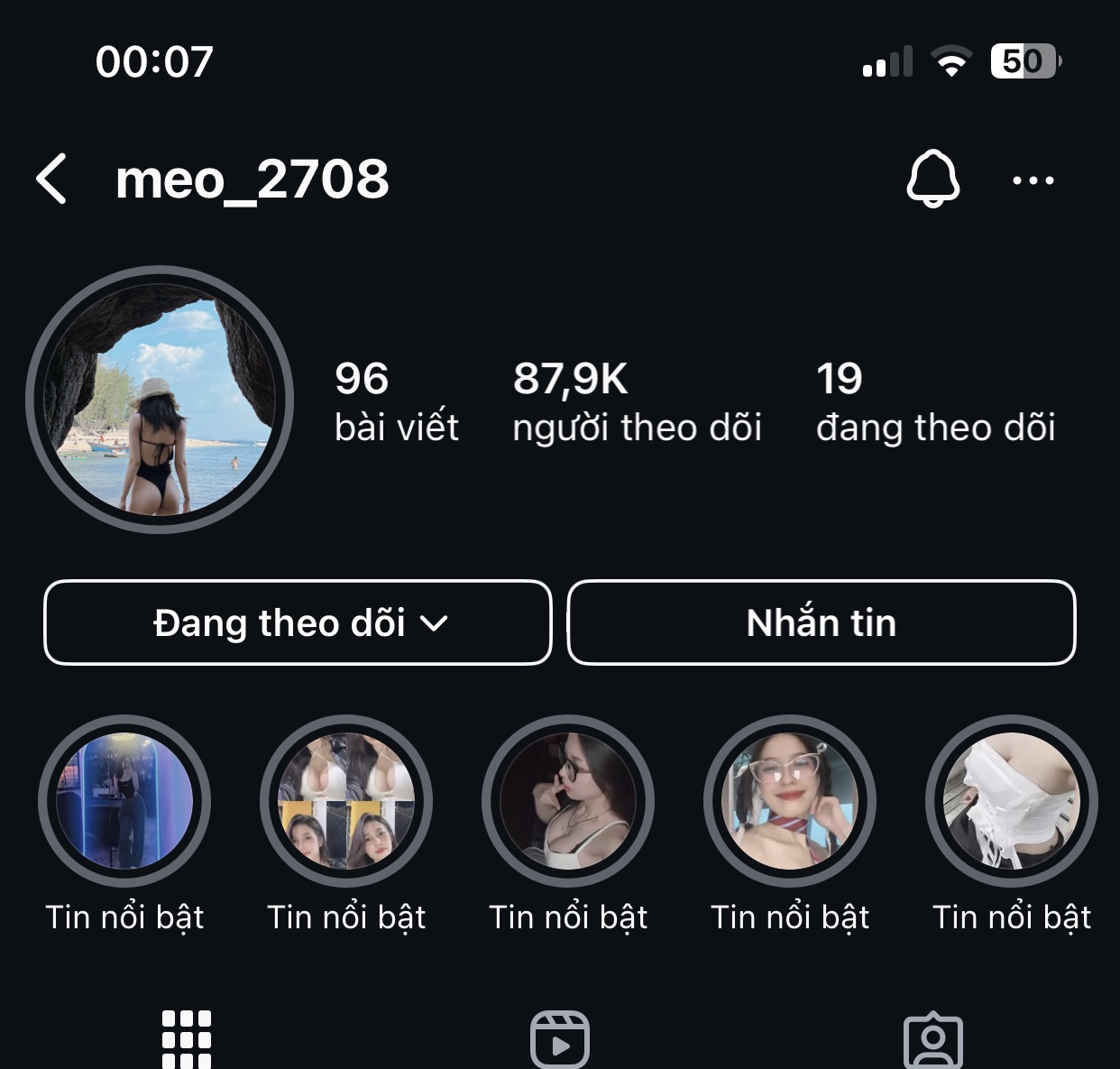Open the first highlight with neon room
Screen dimensions: 1120x1069
(124, 801)
